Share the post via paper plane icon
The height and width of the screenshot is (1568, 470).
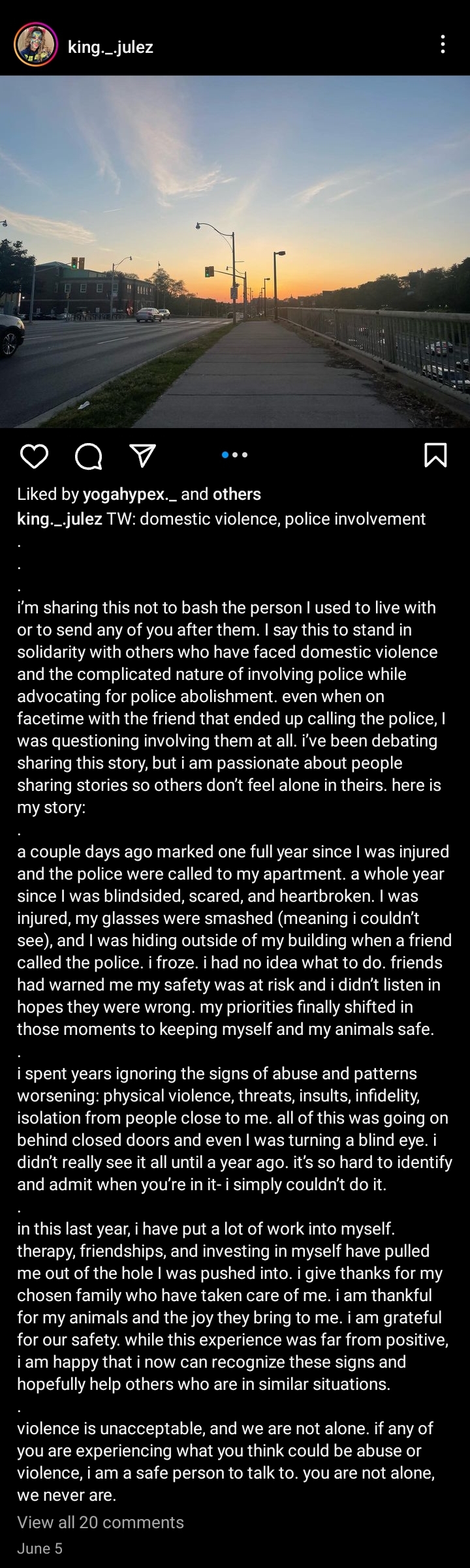click(142, 455)
